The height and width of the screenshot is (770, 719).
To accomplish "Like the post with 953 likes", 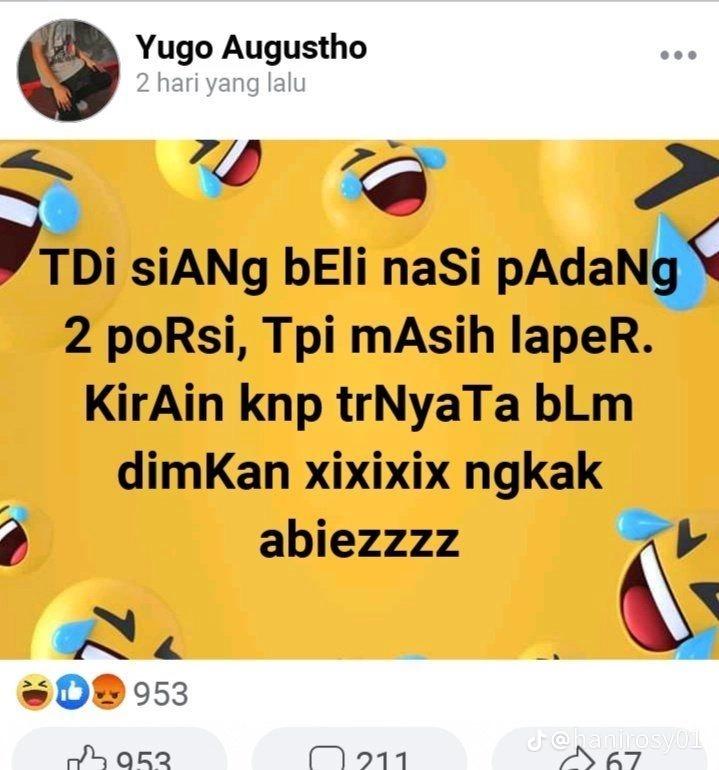I will (119, 755).
